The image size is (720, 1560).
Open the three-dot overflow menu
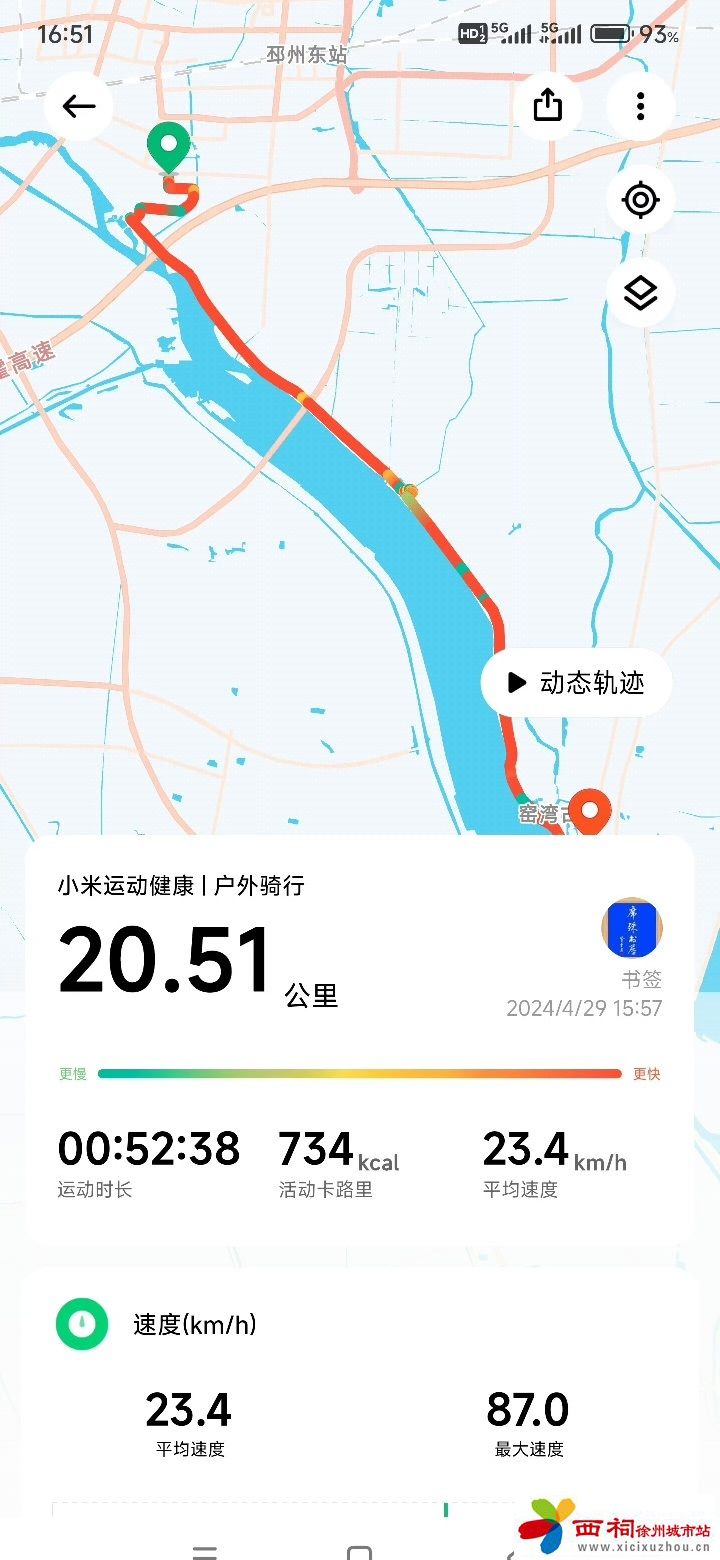click(x=640, y=106)
